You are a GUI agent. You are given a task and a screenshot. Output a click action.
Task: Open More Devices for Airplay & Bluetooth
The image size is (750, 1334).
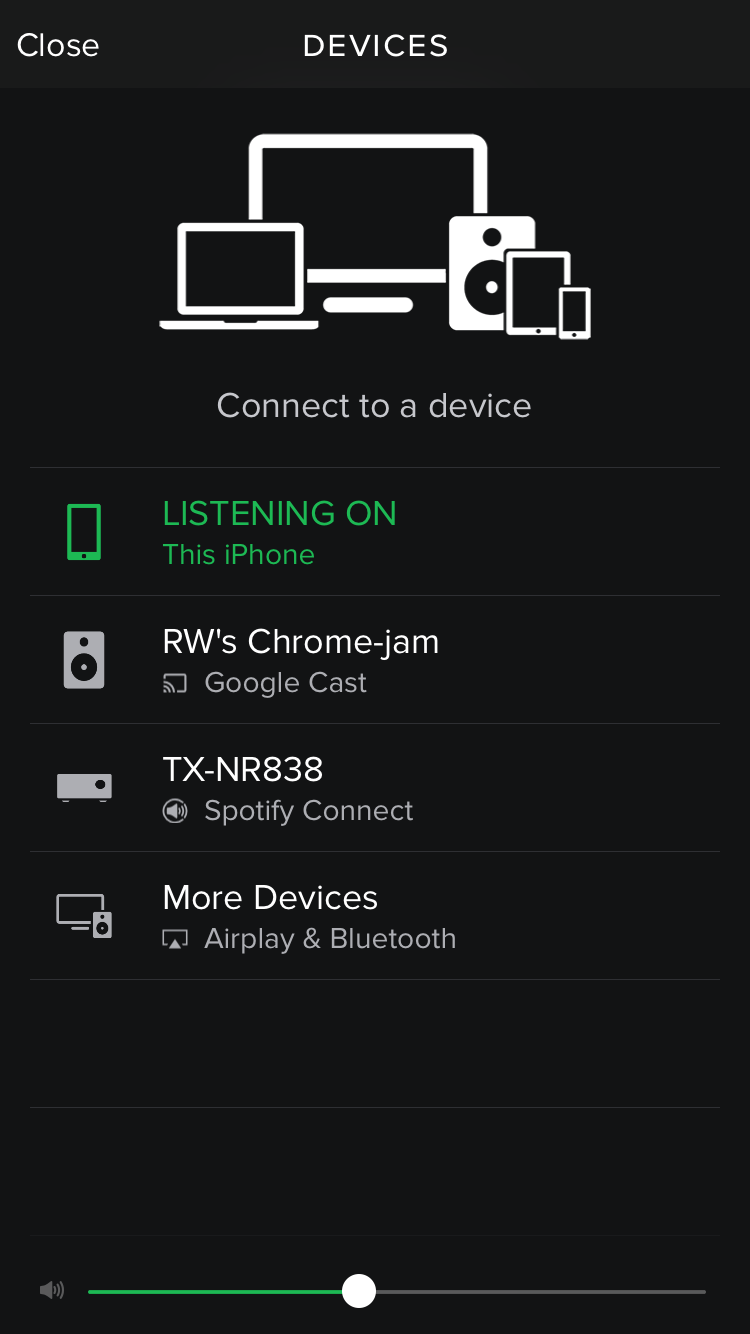coord(375,916)
